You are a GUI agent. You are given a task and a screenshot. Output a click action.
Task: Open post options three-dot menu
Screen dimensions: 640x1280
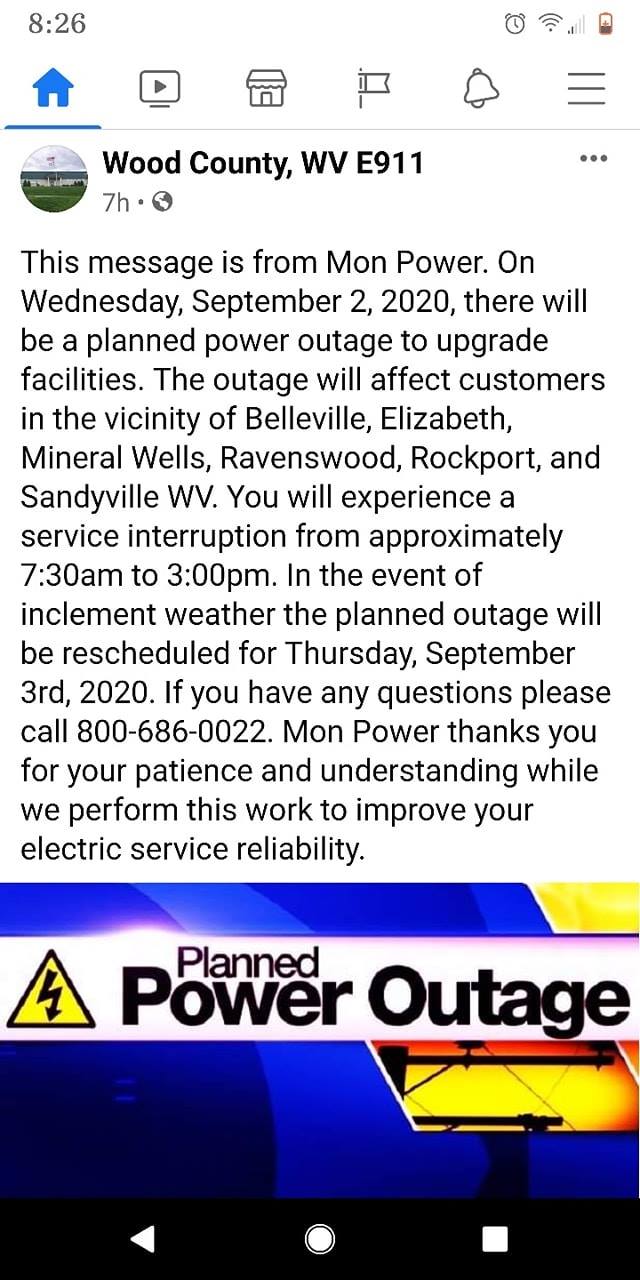[593, 159]
